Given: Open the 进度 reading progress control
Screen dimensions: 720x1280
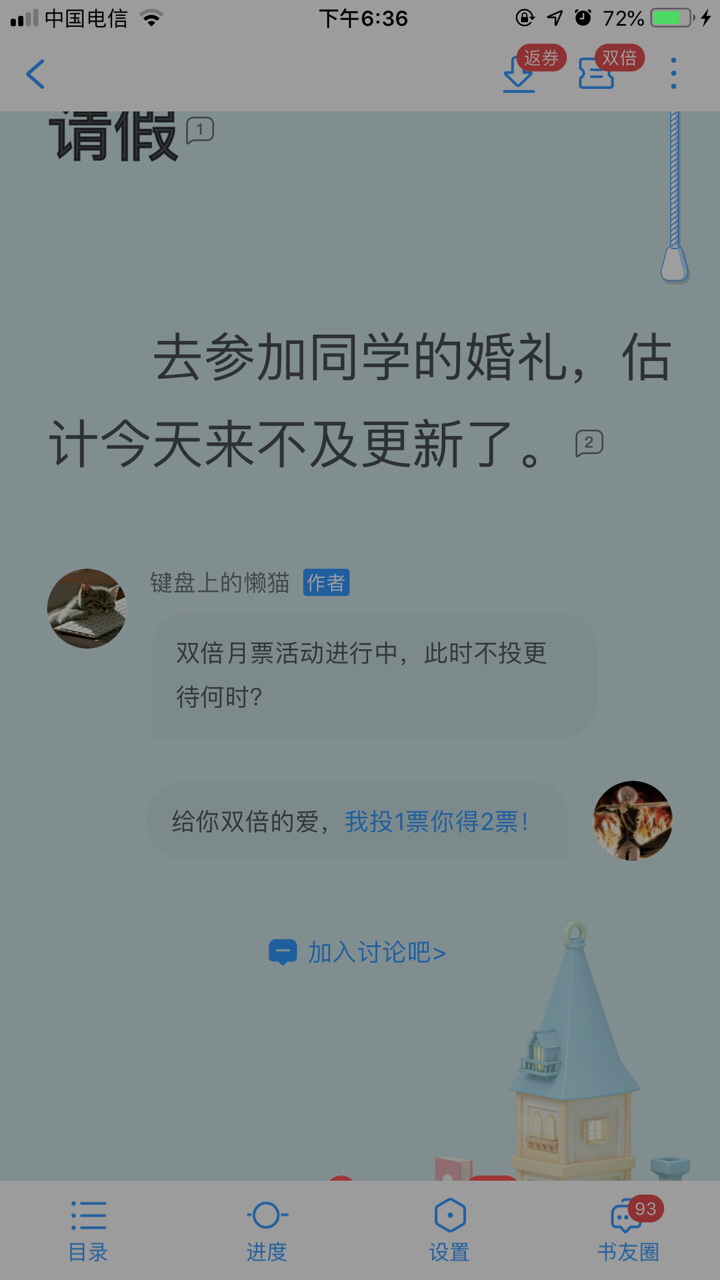Looking at the screenshot, I should pyautogui.click(x=267, y=1230).
